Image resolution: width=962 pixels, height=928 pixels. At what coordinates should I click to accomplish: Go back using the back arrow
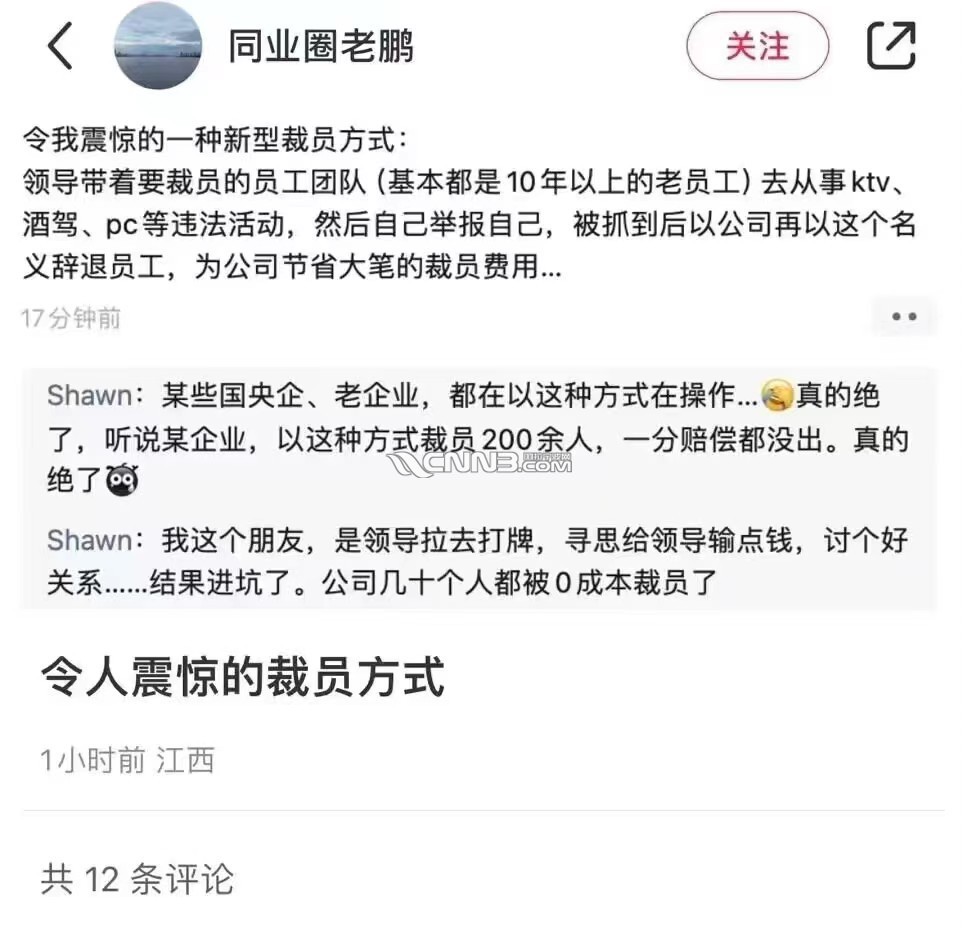tap(60, 46)
